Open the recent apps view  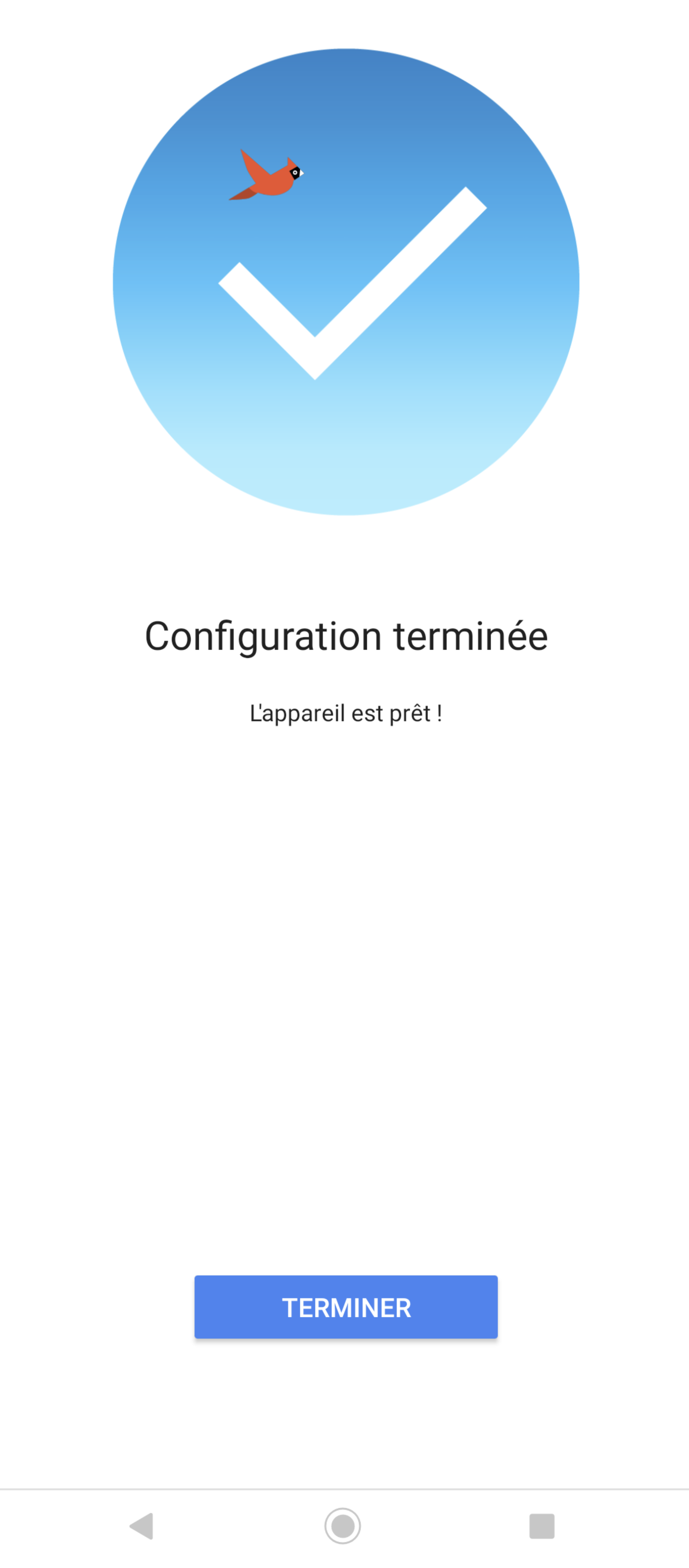pos(542,1526)
